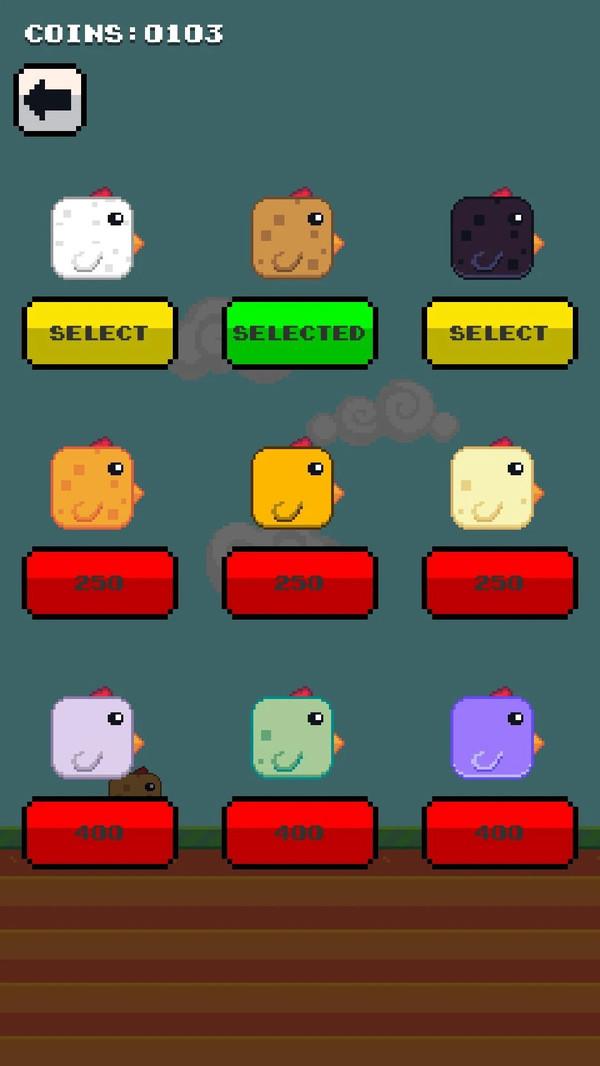Buy the purple chicken for 400
This screenshot has height=1066, width=600.
(499, 832)
